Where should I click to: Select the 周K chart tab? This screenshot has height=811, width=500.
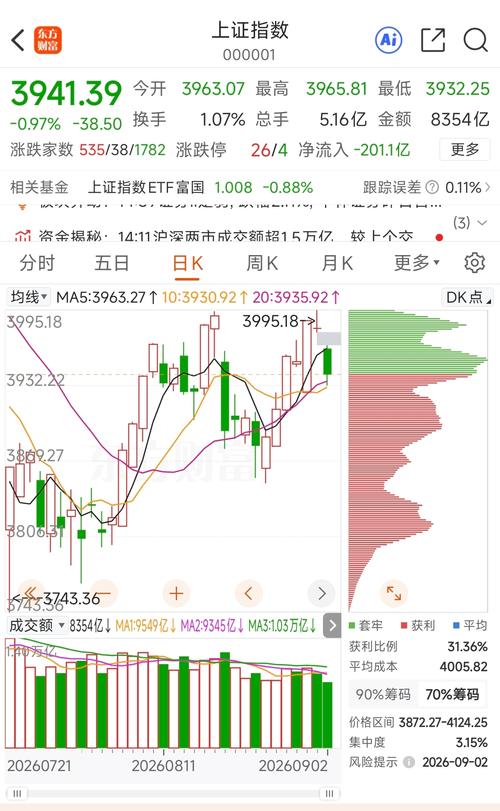click(262, 263)
